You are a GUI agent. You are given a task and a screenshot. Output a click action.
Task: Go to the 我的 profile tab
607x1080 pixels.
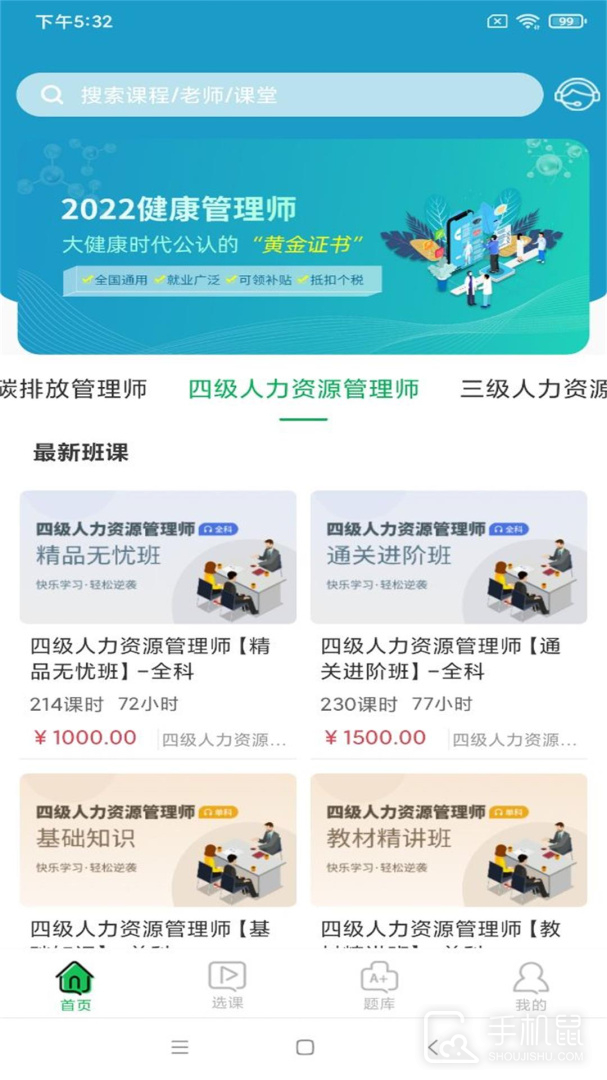[531, 986]
